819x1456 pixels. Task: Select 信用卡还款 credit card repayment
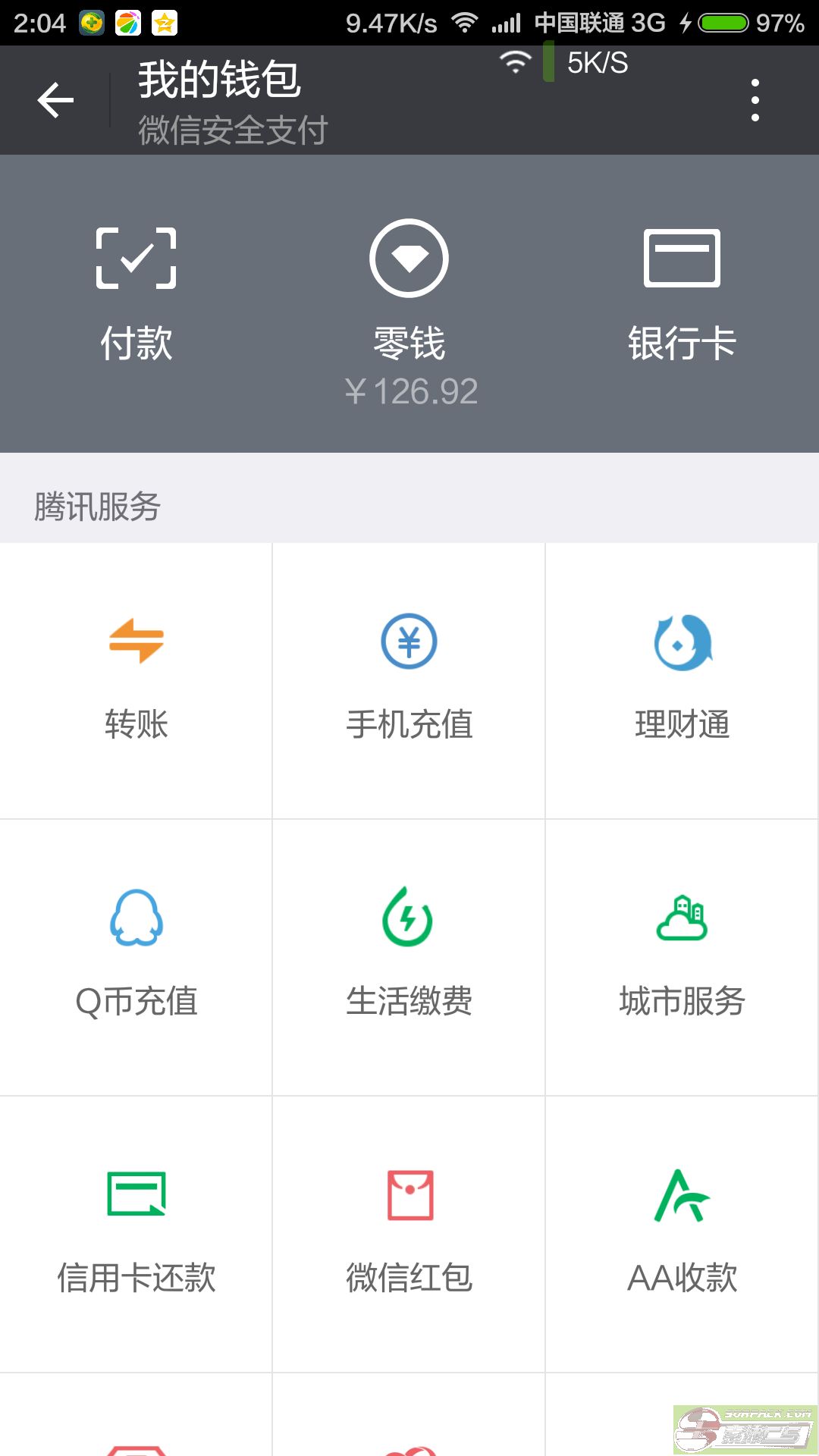point(136,1234)
